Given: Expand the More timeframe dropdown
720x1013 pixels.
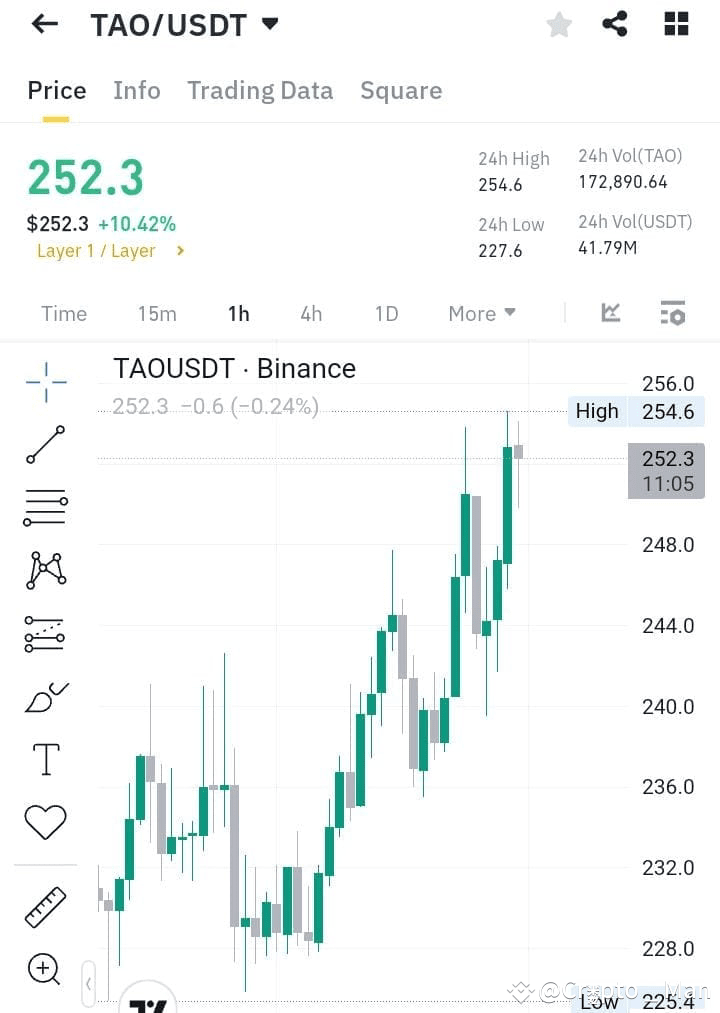Looking at the screenshot, I should (x=481, y=313).
